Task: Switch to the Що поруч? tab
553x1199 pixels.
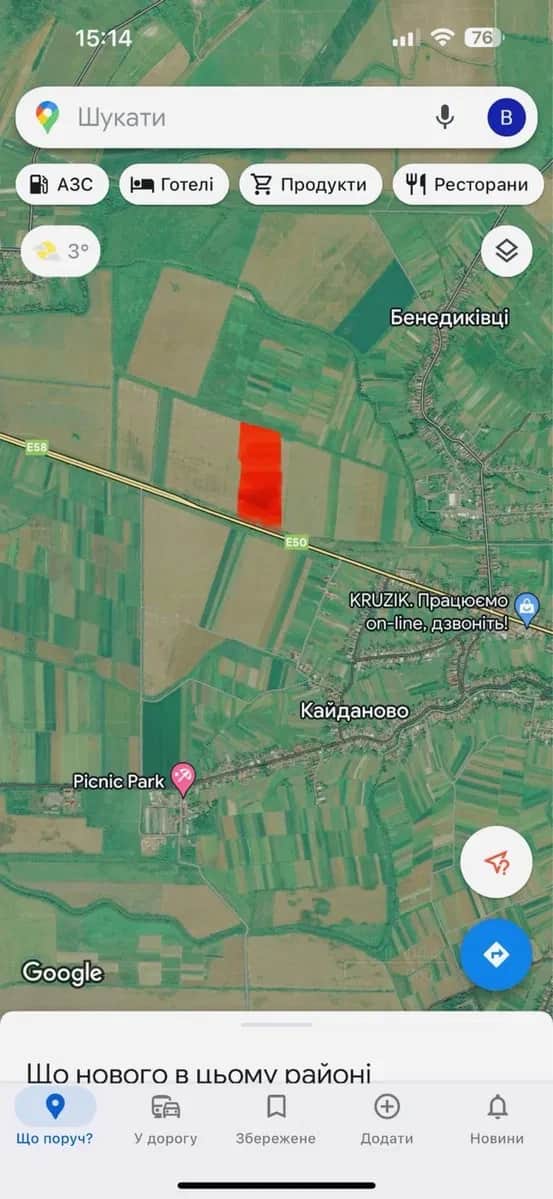Action: pos(55,1117)
